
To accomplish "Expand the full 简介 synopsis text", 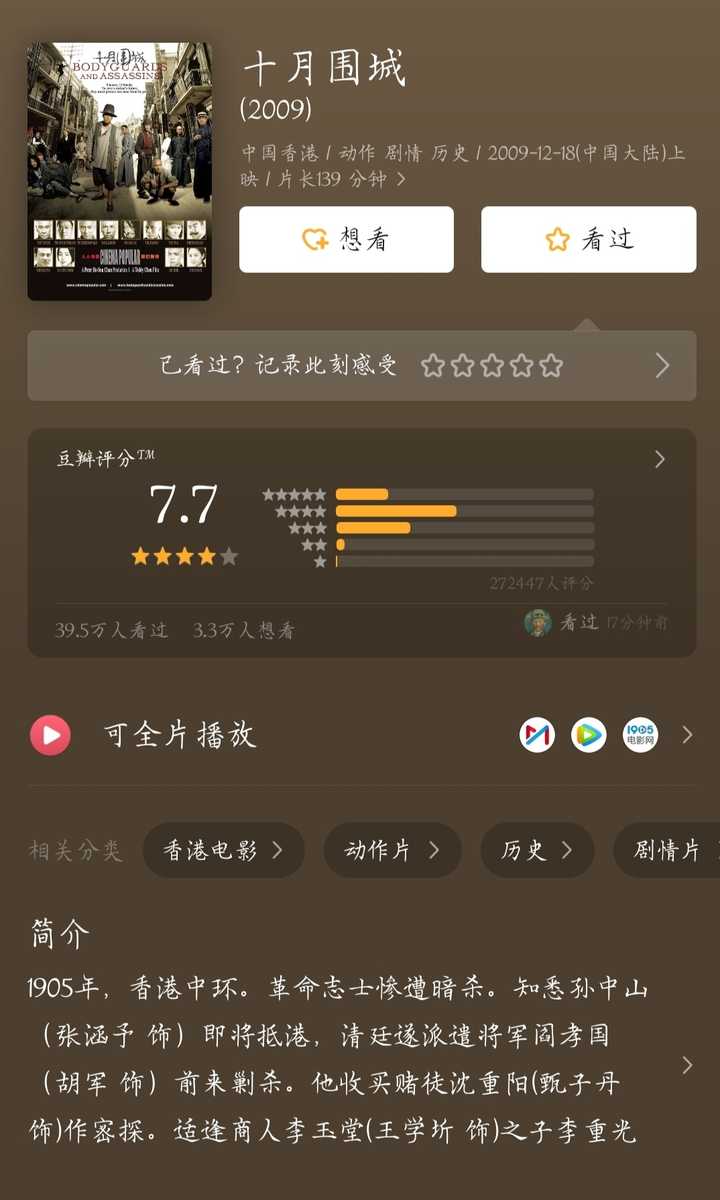I will 686,1065.
